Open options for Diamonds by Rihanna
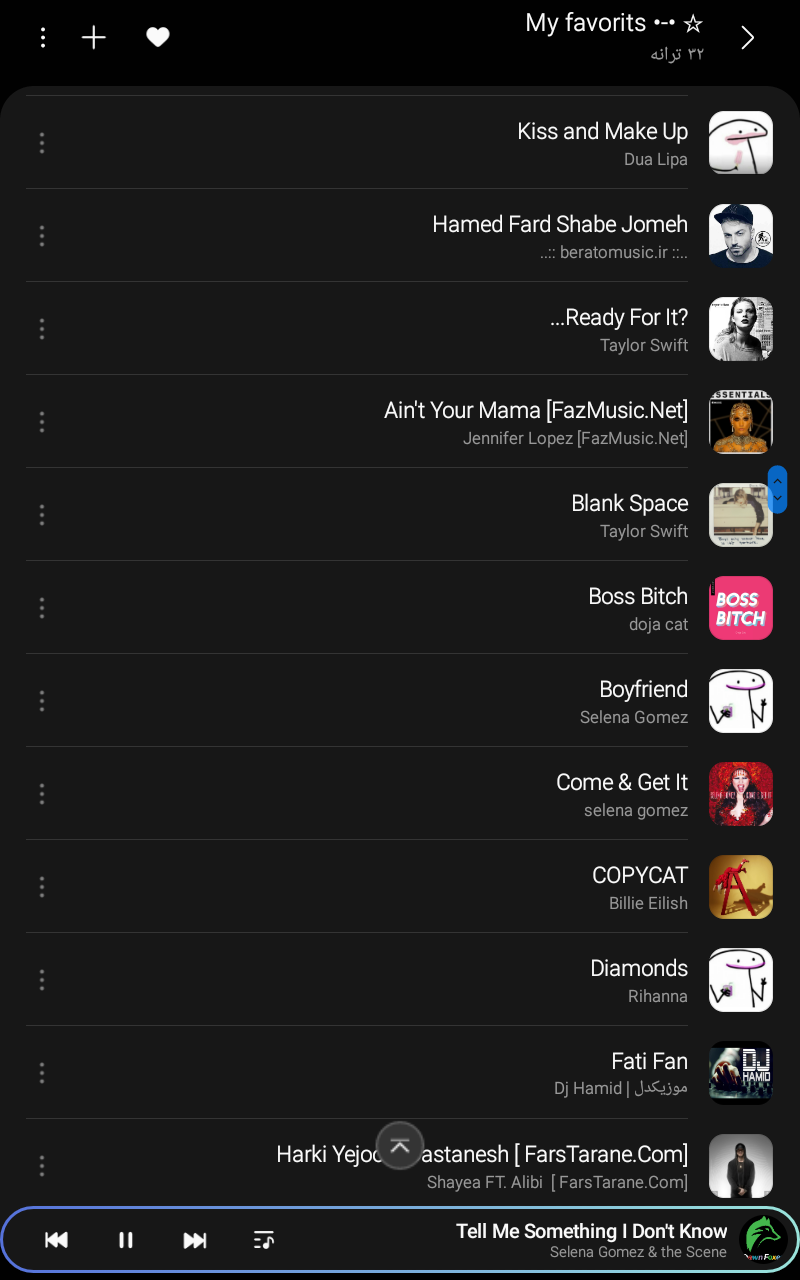 pos(42,980)
